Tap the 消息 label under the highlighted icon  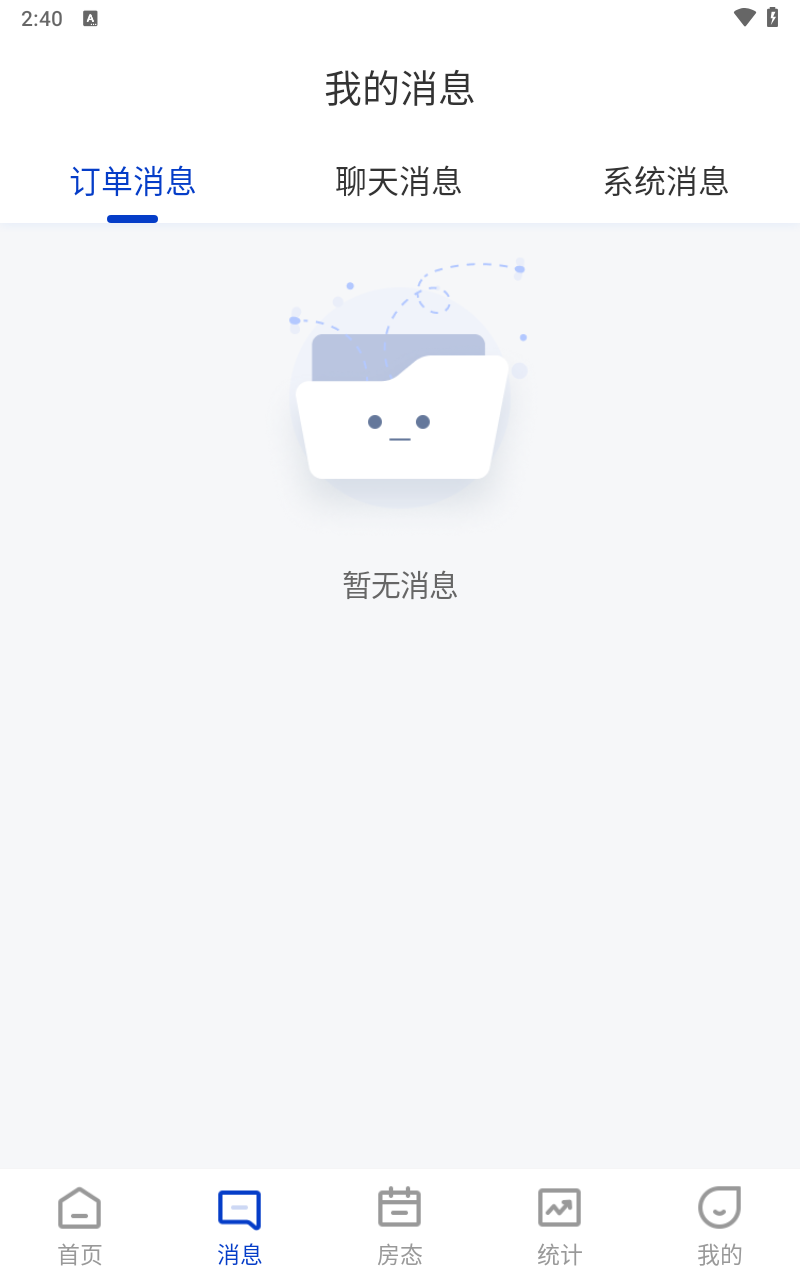click(240, 1253)
